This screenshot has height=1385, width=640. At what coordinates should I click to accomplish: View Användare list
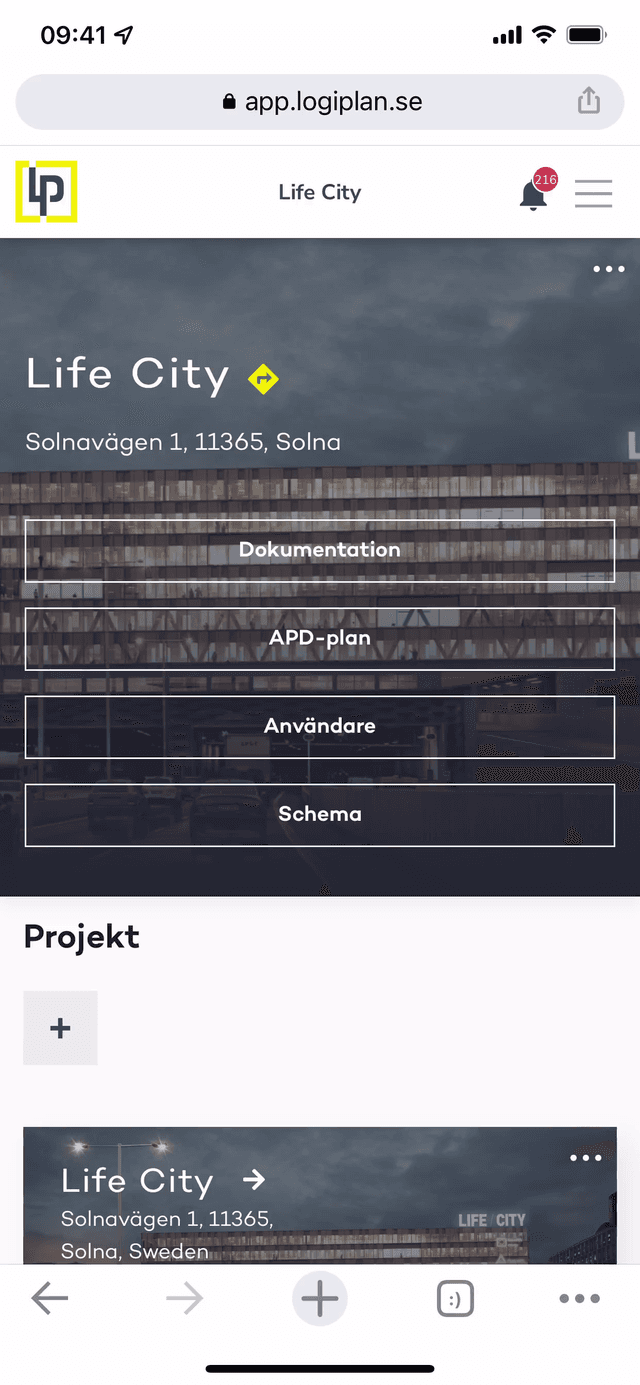[320, 726]
